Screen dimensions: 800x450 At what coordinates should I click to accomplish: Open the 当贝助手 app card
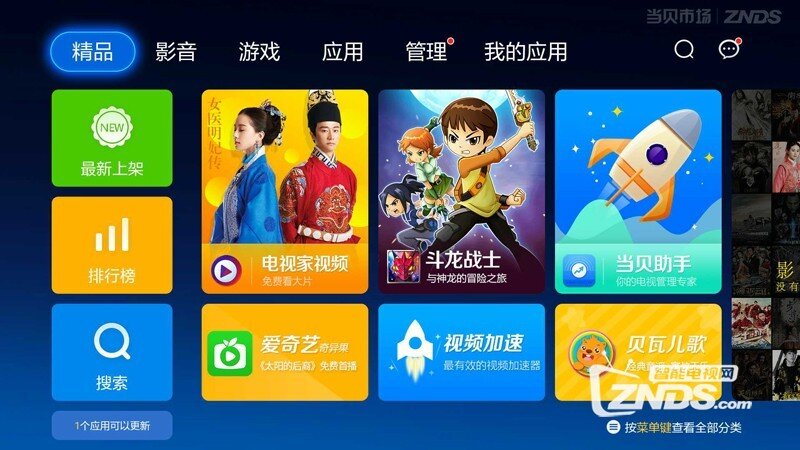pyautogui.click(x=638, y=191)
